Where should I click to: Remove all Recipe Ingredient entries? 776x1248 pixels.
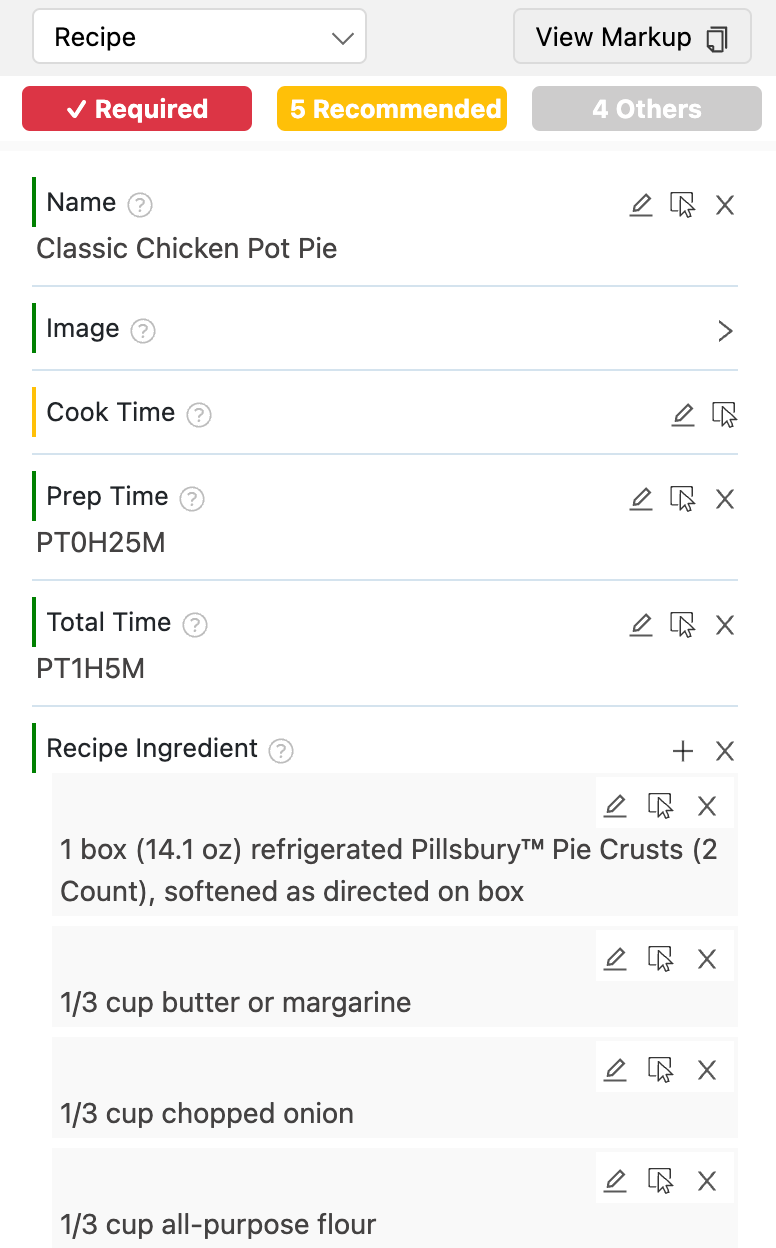(x=725, y=751)
